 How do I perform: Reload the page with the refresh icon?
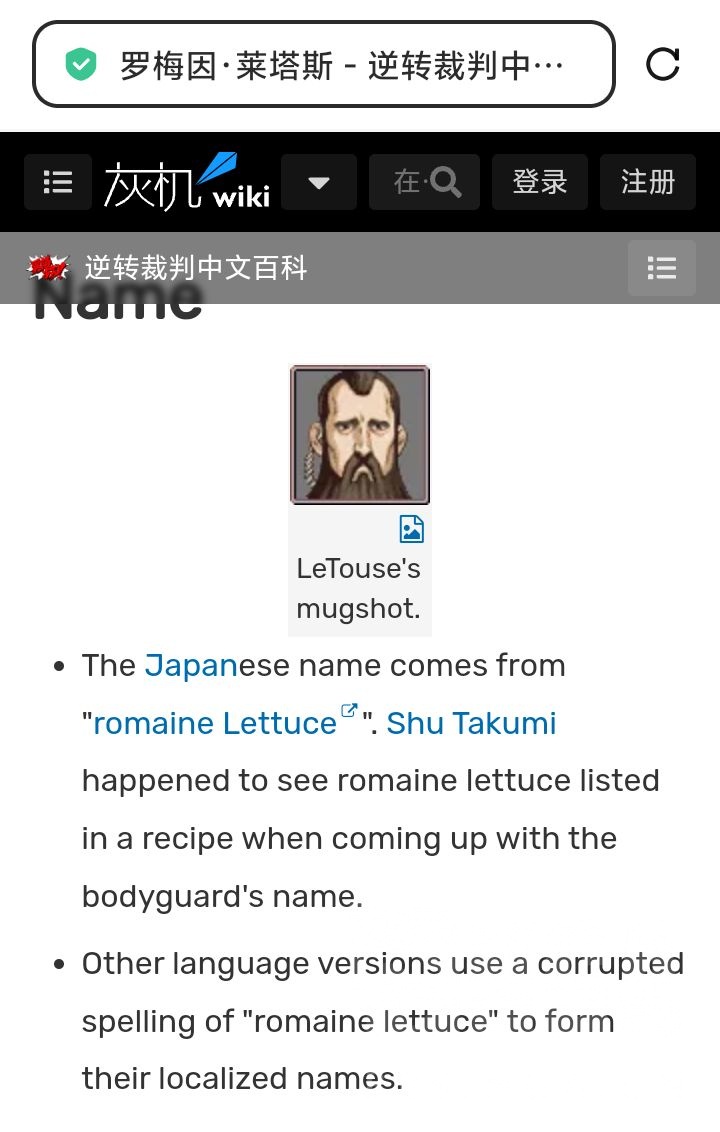click(x=663, y=65)
